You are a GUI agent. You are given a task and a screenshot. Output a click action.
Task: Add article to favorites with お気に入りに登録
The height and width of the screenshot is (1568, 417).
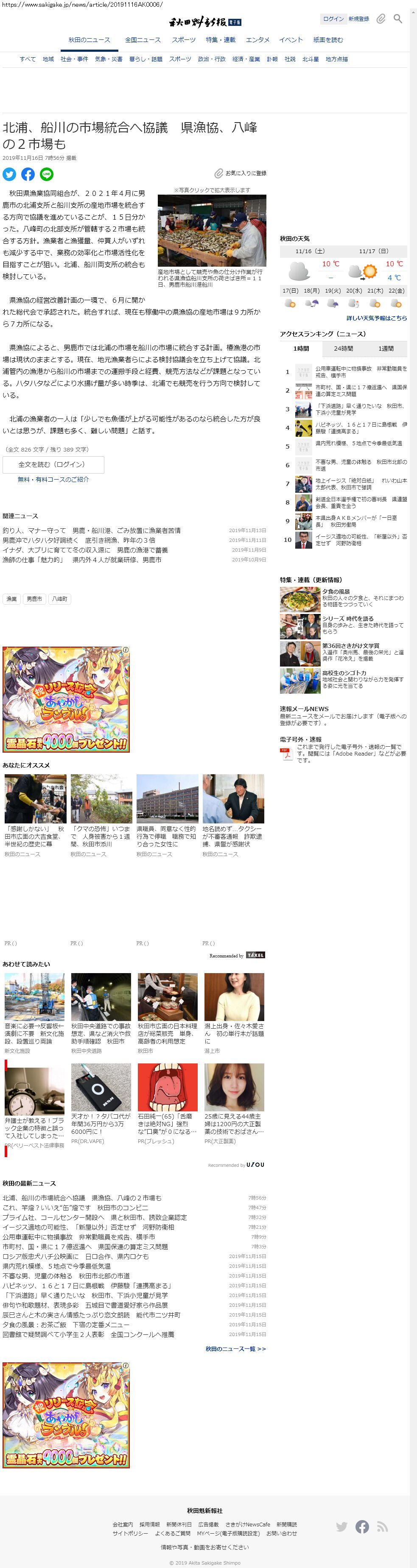pyautogui.click(x=241, y=173)
